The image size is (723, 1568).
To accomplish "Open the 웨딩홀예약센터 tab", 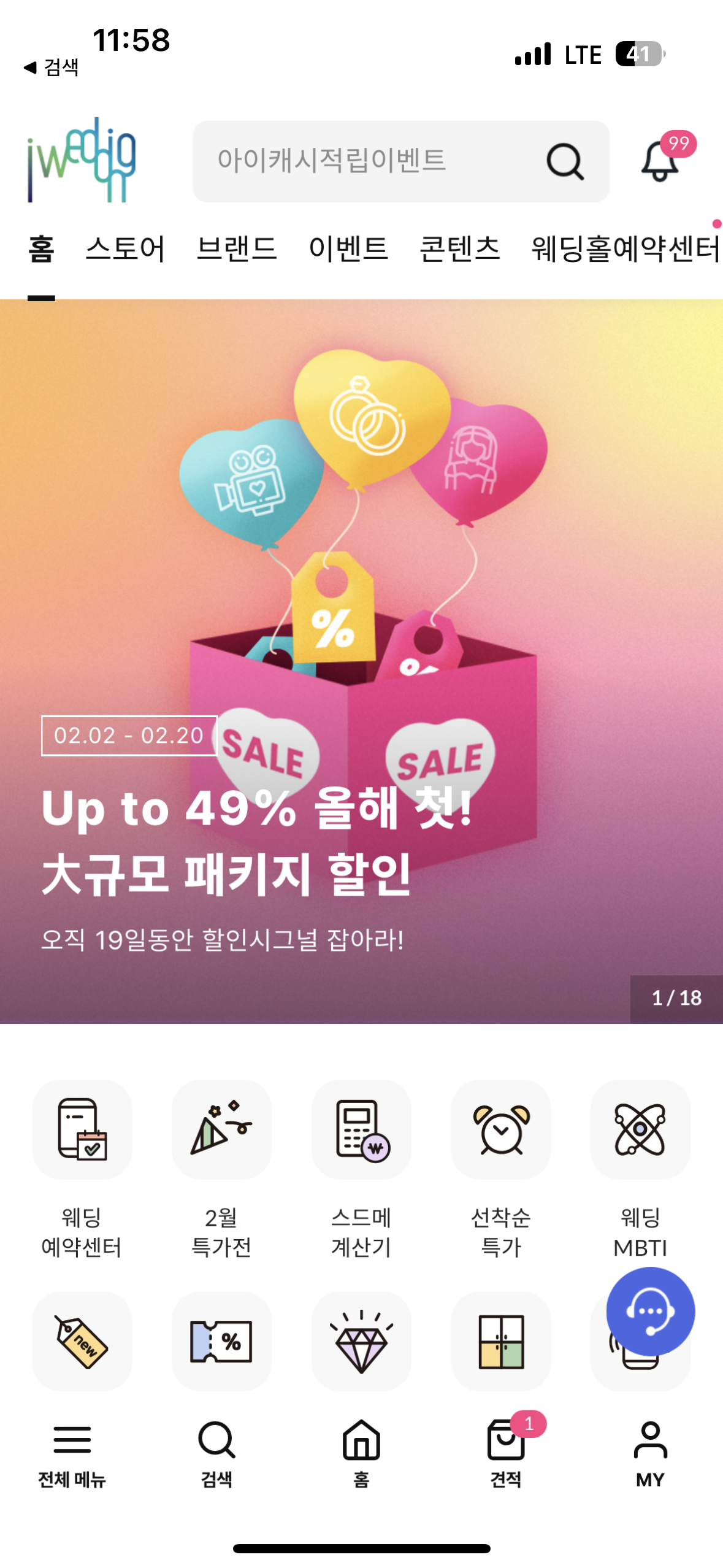I will tap(624, 249).
